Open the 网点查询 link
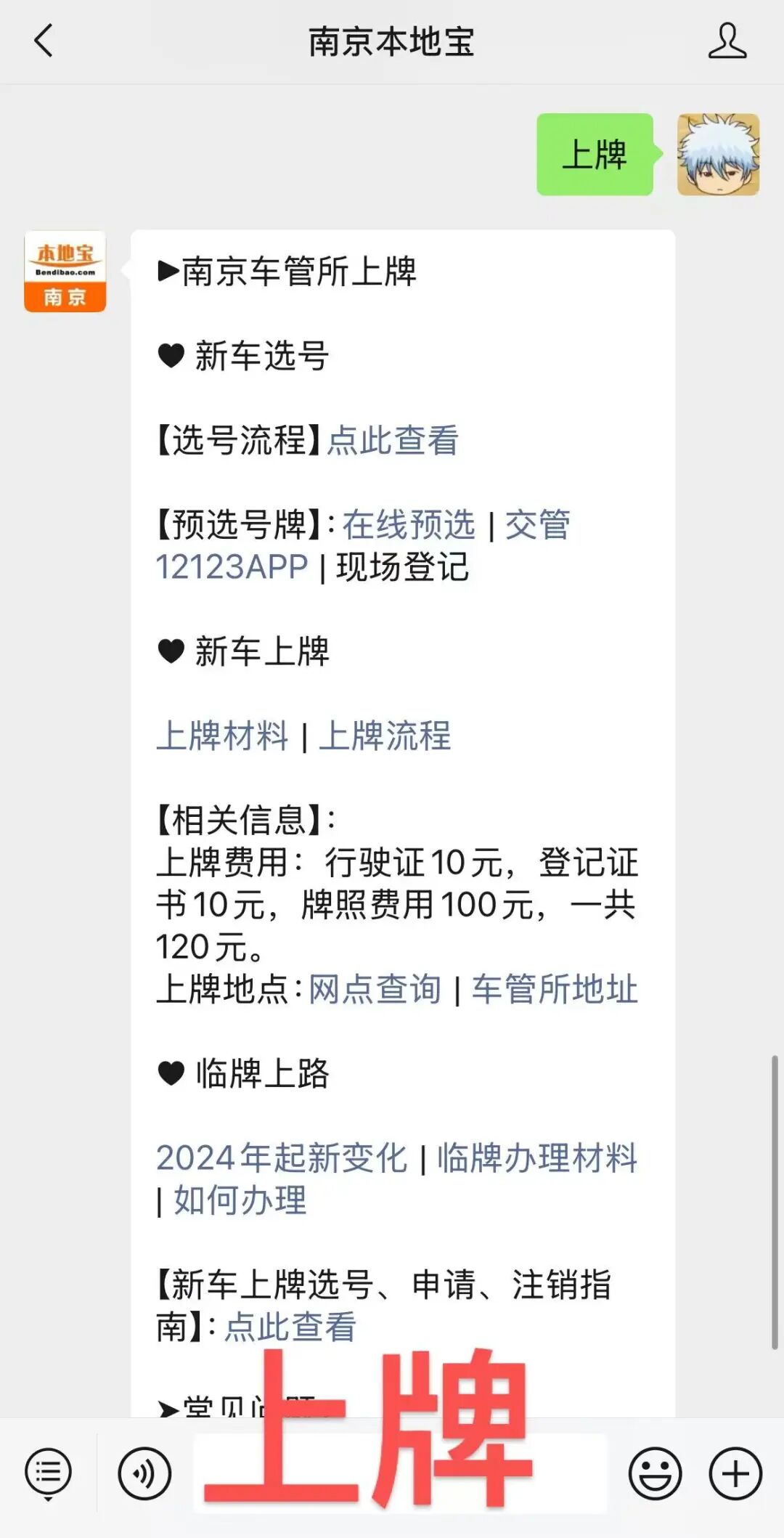Screen dimensions: 784x1538 click(x=375, y=989)
